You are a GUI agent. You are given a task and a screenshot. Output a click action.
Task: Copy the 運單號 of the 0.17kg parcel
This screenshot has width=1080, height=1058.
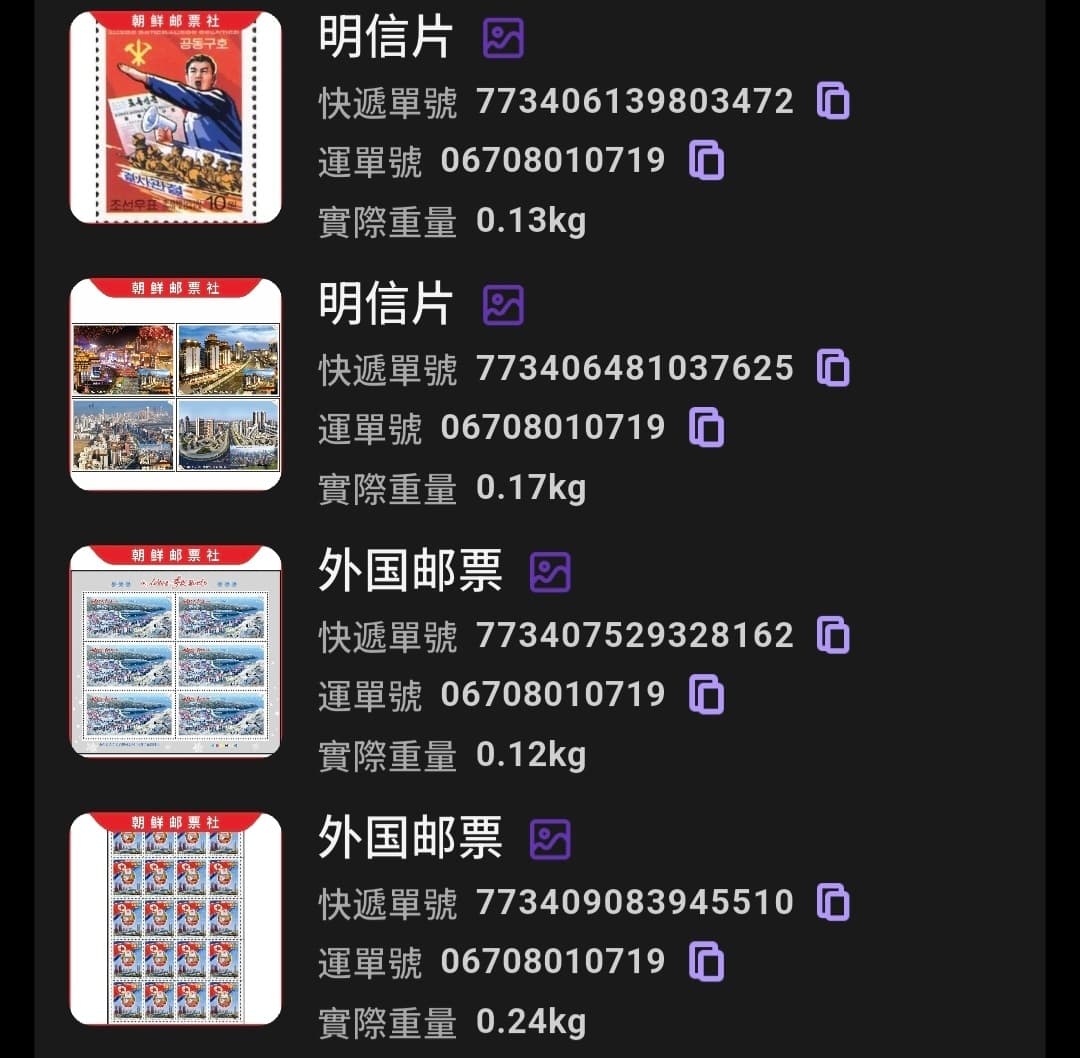[706, 427]
